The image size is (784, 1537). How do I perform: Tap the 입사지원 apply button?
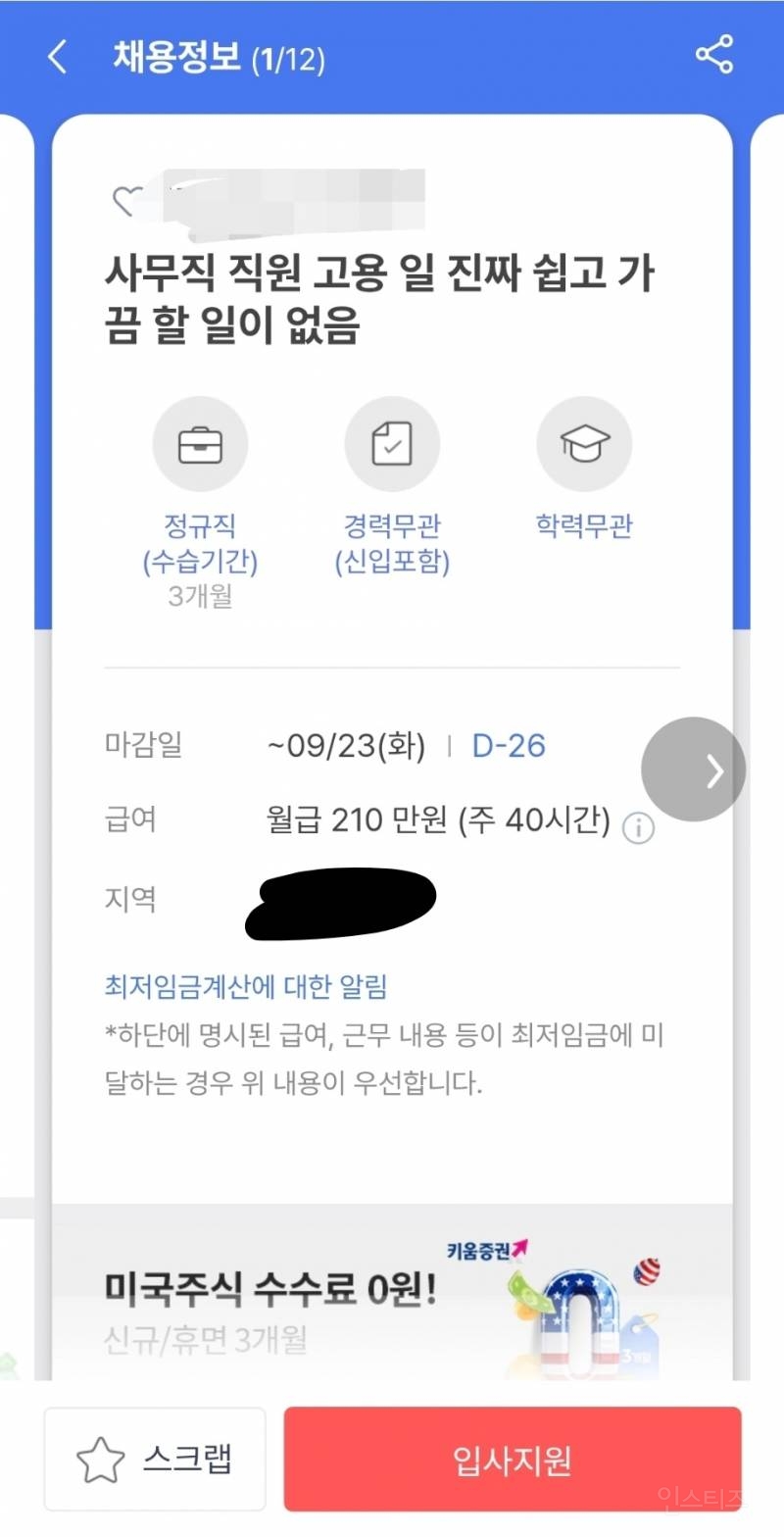click(x=514, y=1458)
